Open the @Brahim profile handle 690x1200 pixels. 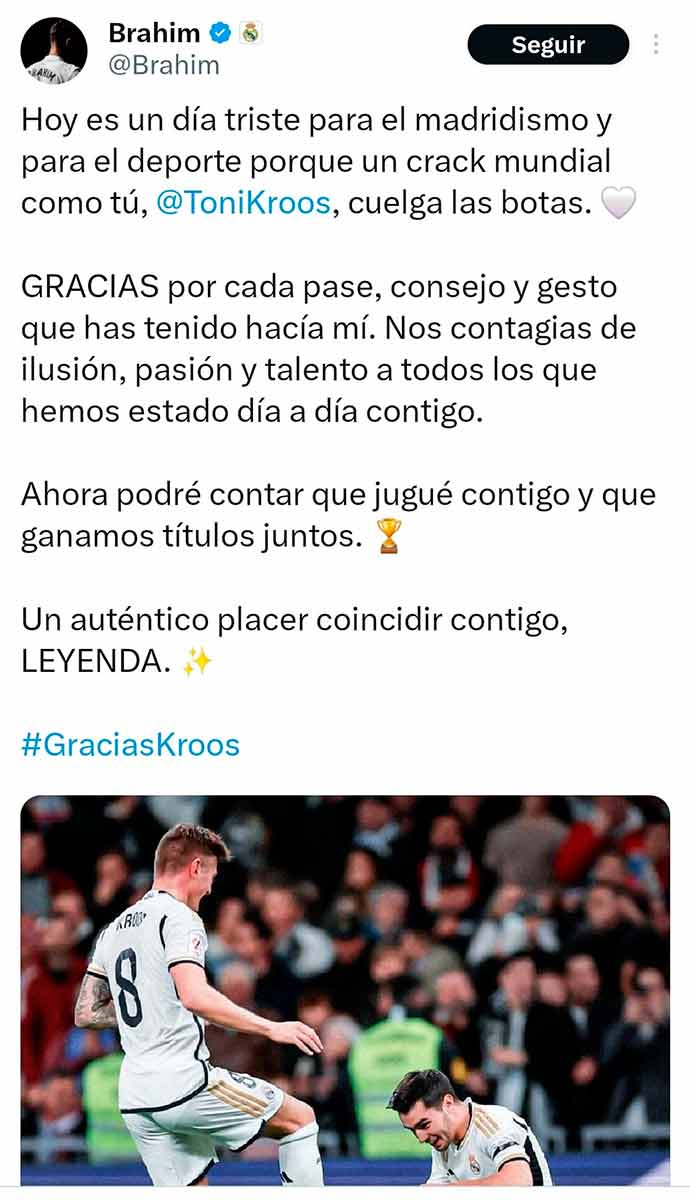click(x=163, y=66)
